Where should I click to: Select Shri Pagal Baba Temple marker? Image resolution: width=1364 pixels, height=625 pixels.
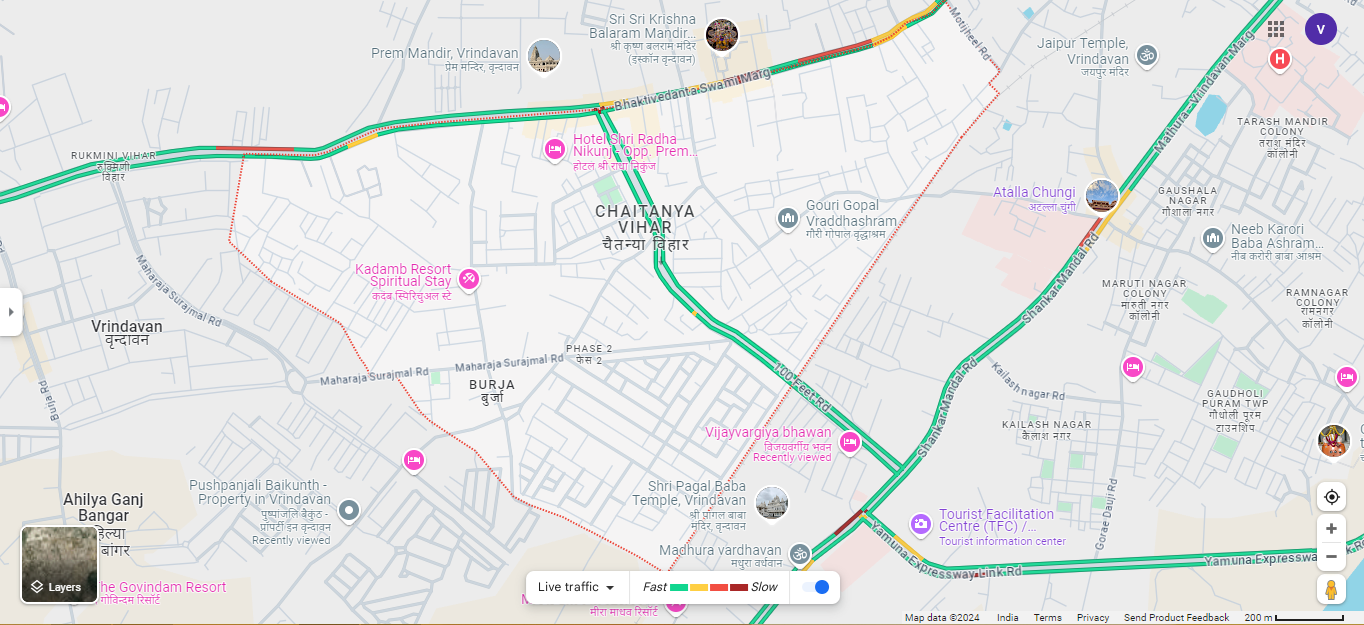tap(771, 503)
